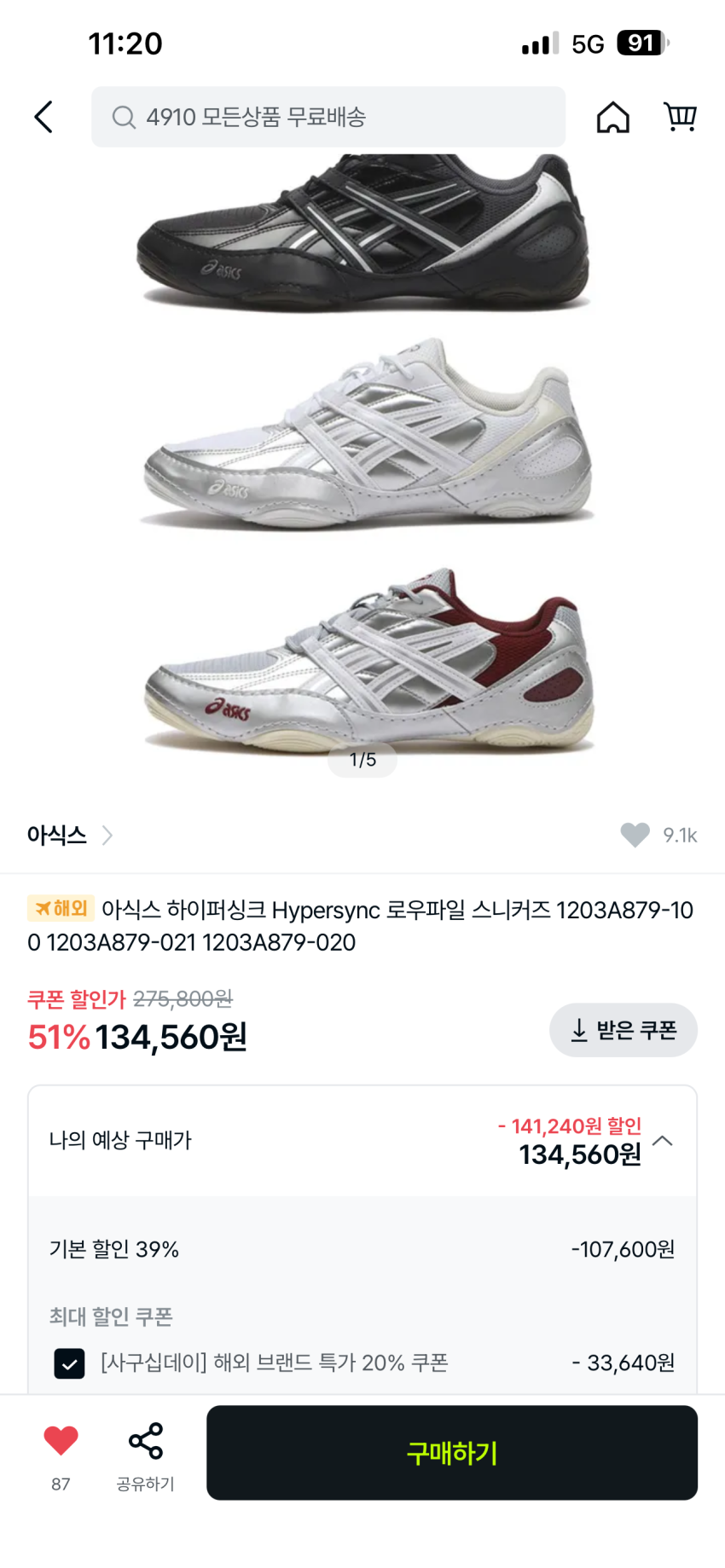Collapse the 나의 예상 구매가 section
This screenshot has height=1568, width=725.
coord(663,1141)
